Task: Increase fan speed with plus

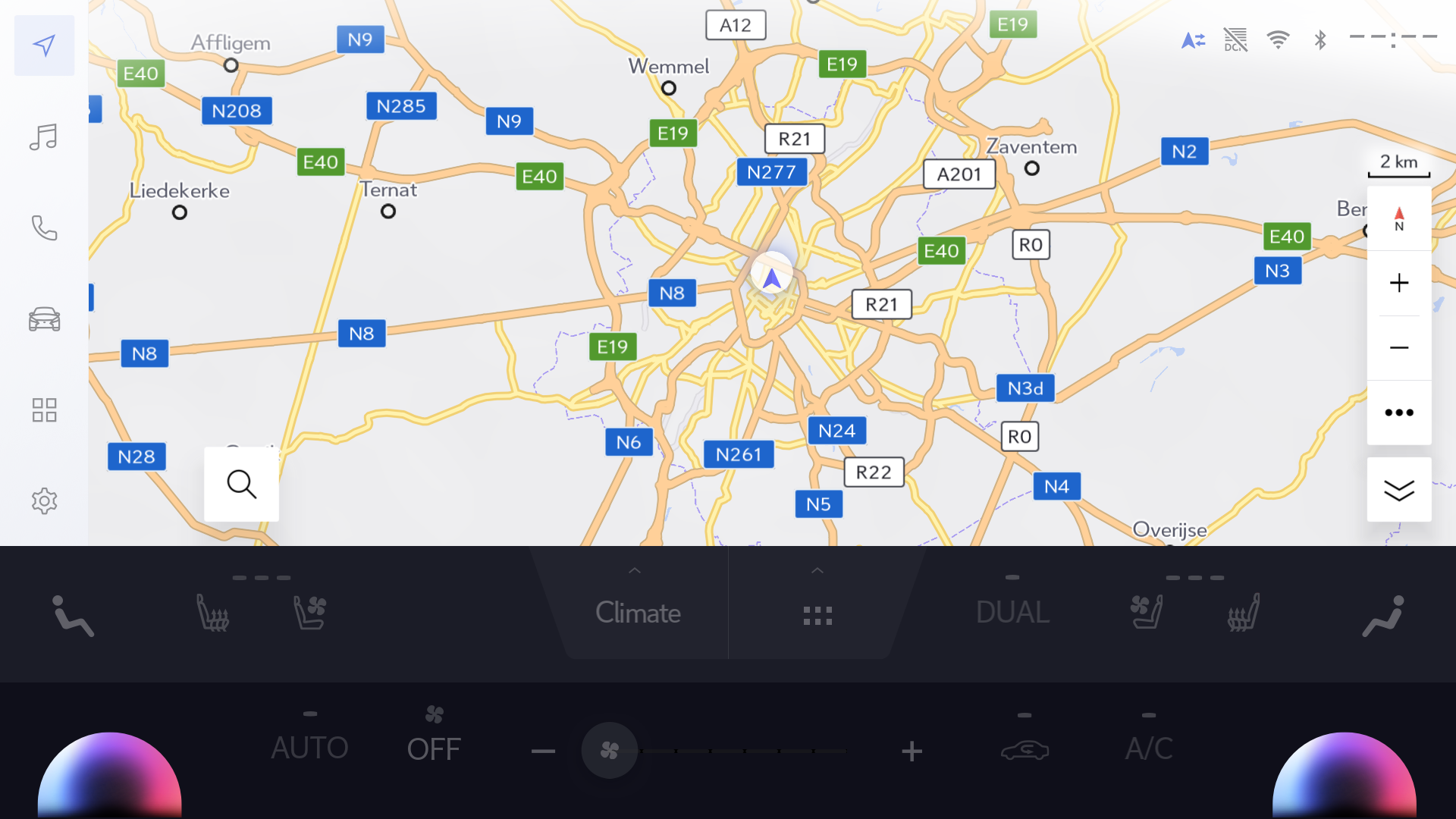Action: pos(912,752)
